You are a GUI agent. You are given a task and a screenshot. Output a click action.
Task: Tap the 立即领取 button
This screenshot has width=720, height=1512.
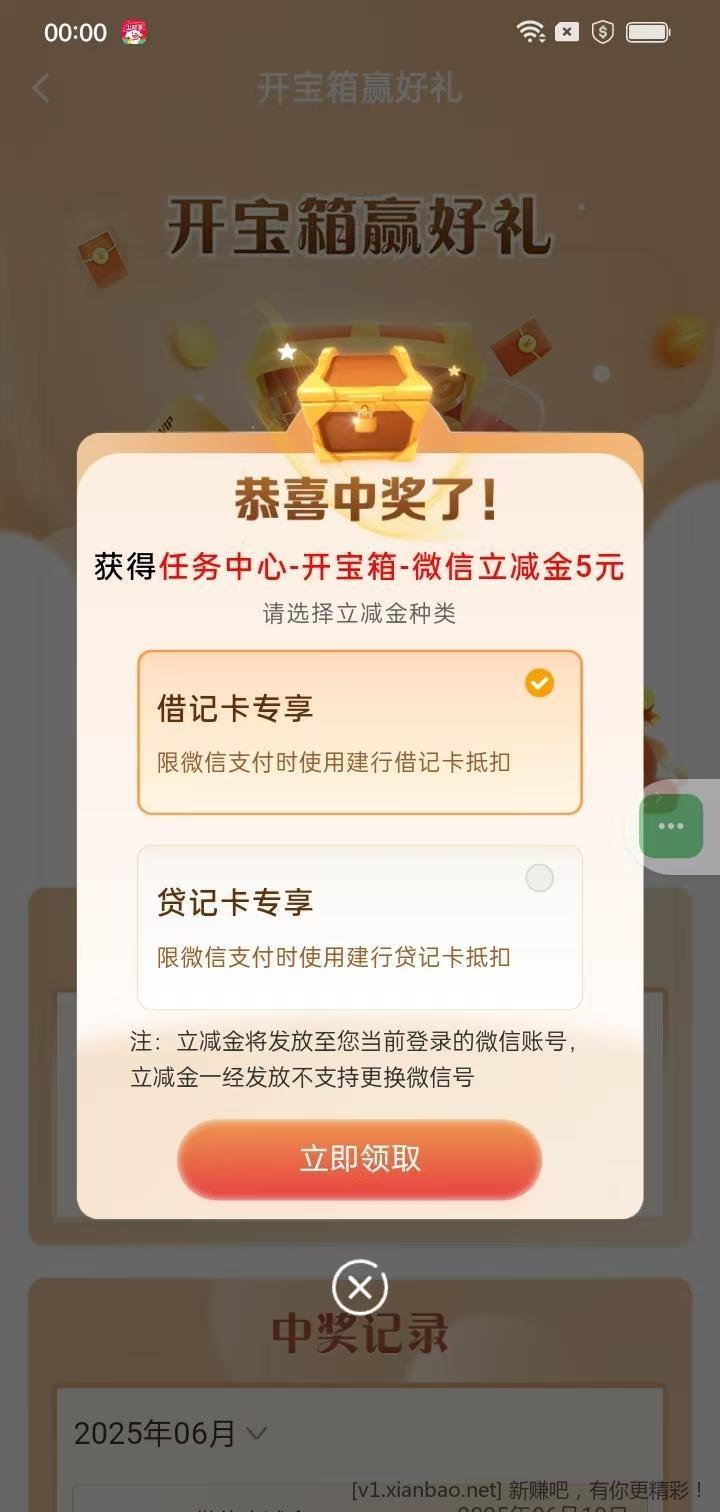click(360, 1159)
